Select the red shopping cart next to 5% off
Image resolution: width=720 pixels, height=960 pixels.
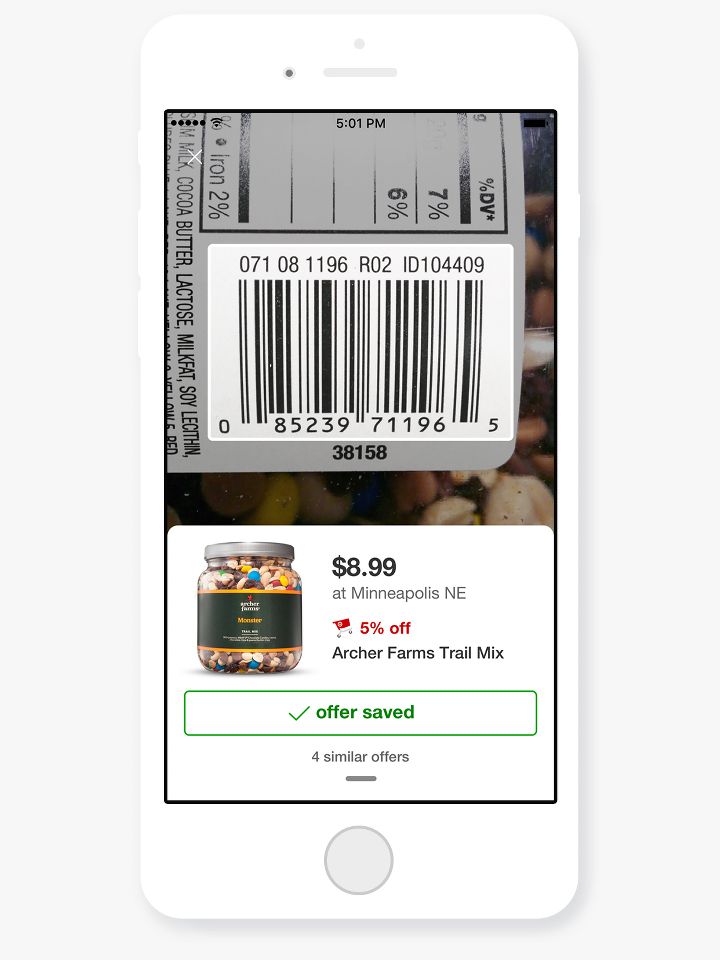[343, 628]
